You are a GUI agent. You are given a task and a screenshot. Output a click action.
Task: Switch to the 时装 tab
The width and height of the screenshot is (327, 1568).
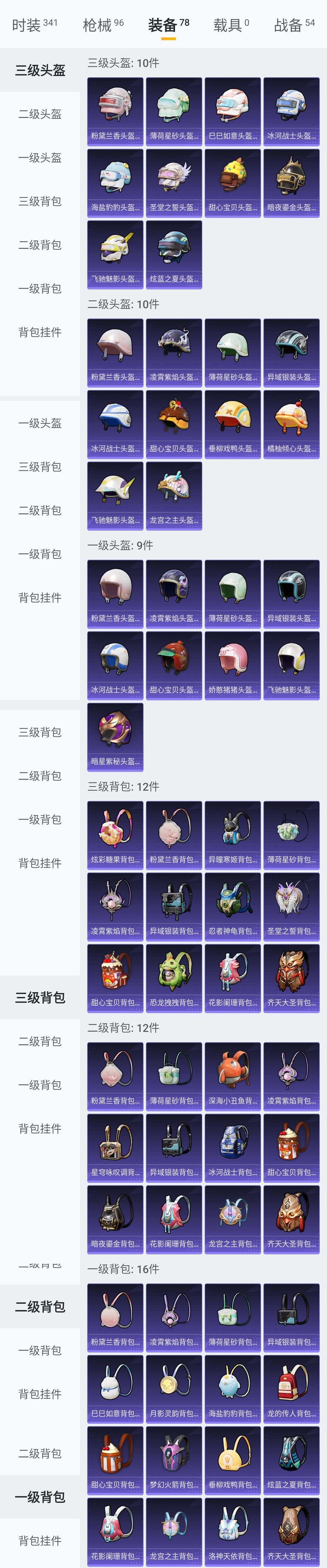[x=34, y=25]
